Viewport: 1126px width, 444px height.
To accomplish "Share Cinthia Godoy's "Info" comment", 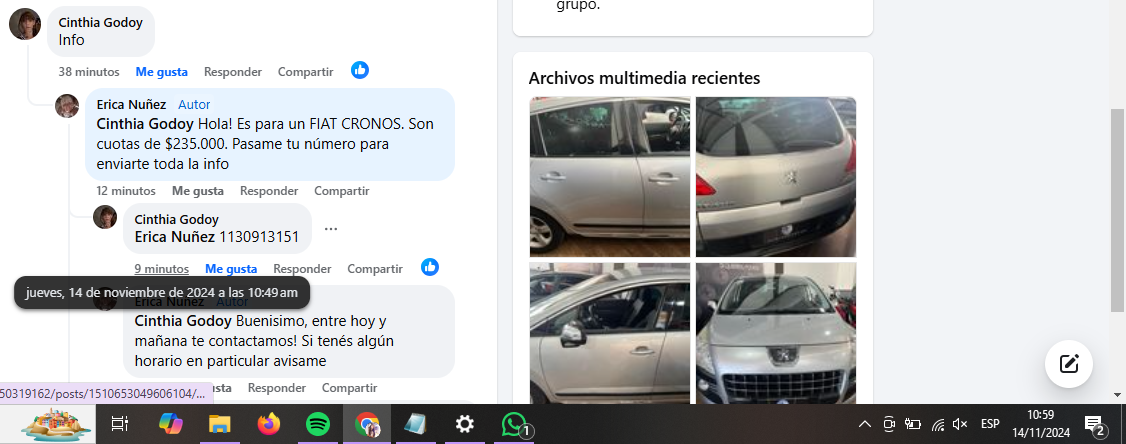I will [305, 72].
